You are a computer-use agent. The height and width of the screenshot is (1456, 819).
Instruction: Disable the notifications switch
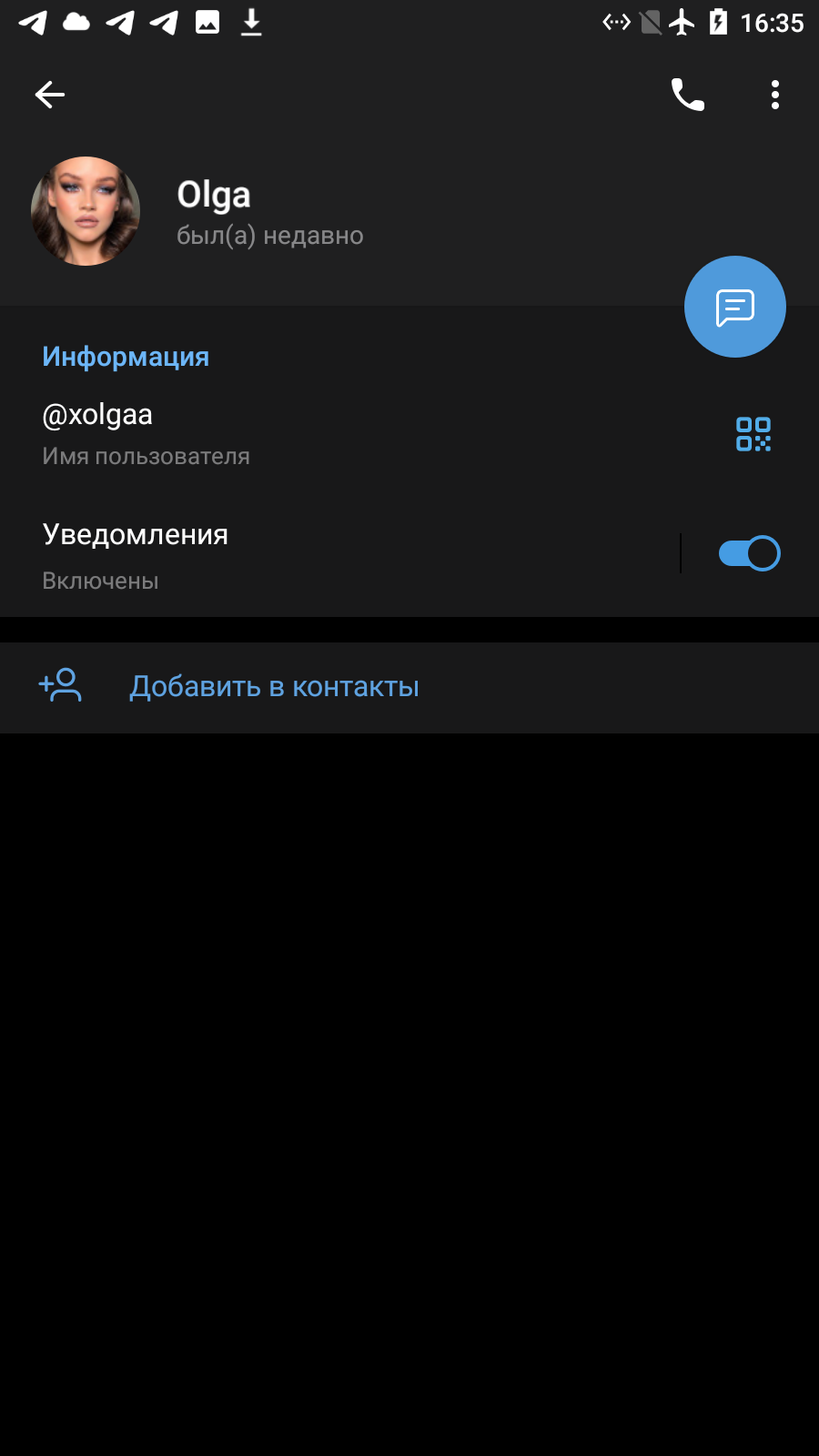(x=749, y=553)
